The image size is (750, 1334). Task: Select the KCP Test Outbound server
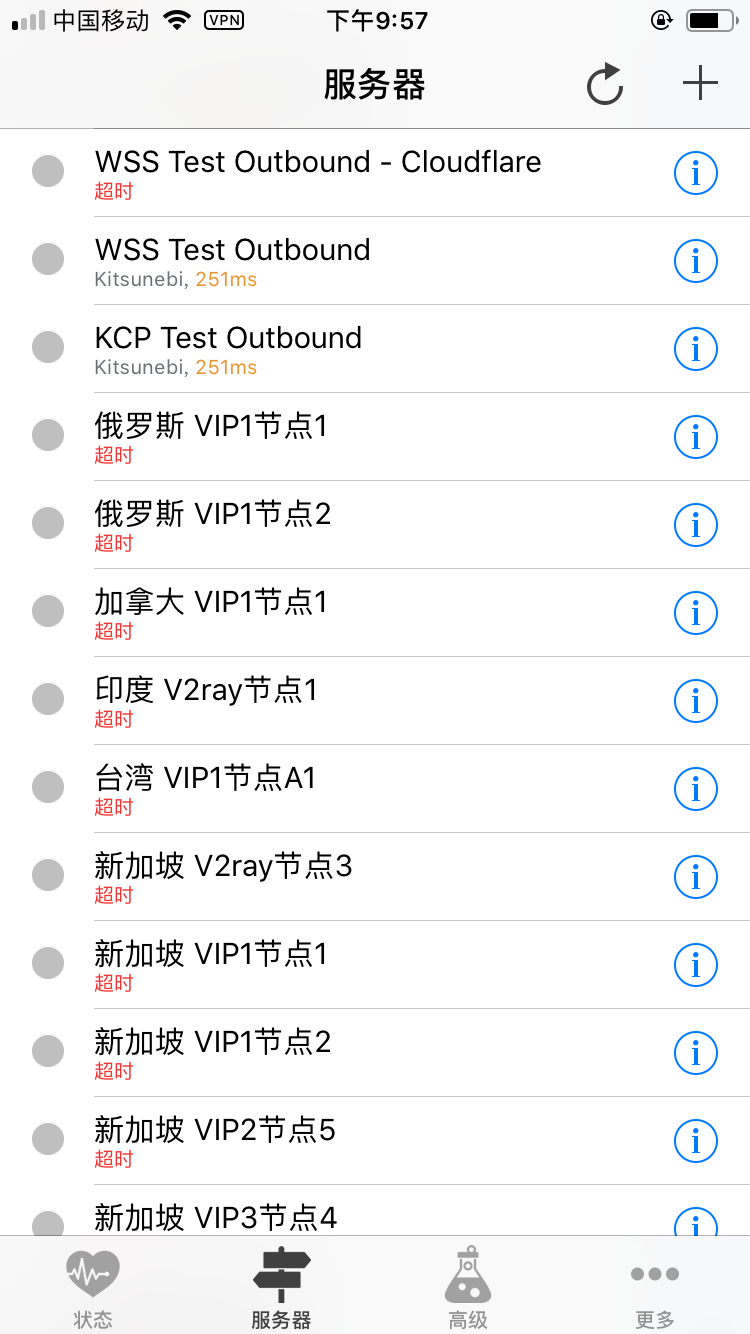click(375, 349)
